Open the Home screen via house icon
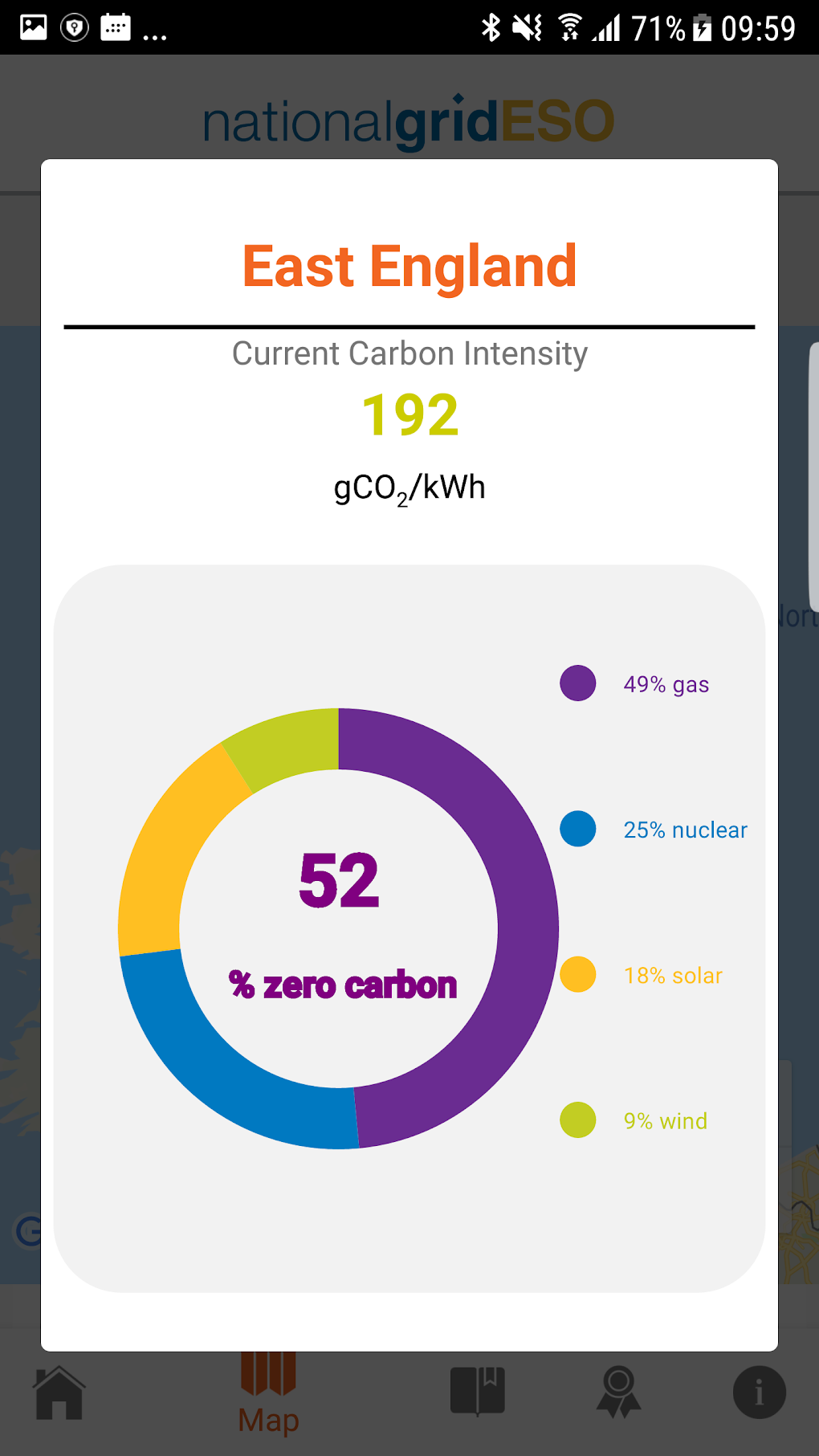 (x=57, y=1395)
